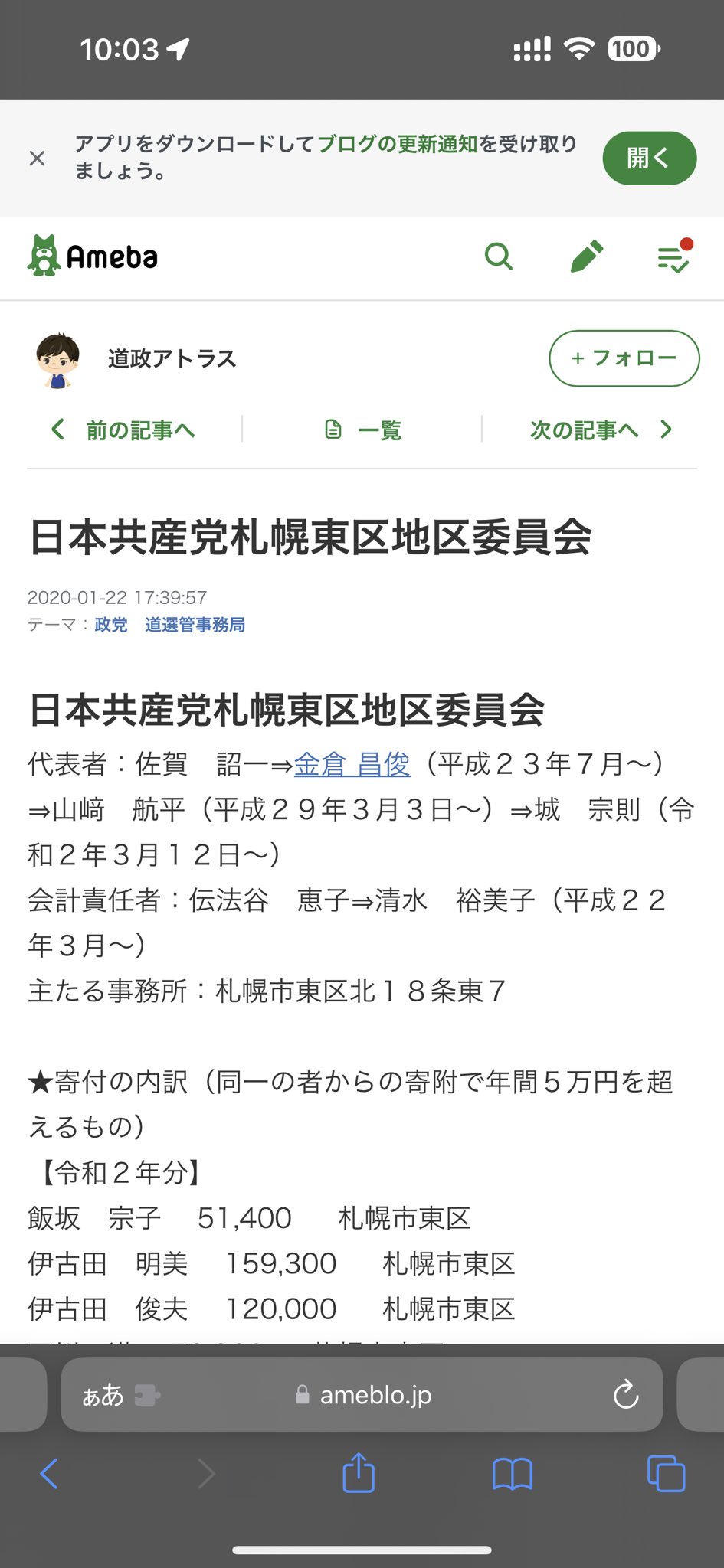
Task: Open the 金倉 昌俊 link
Action: (352, 764)
